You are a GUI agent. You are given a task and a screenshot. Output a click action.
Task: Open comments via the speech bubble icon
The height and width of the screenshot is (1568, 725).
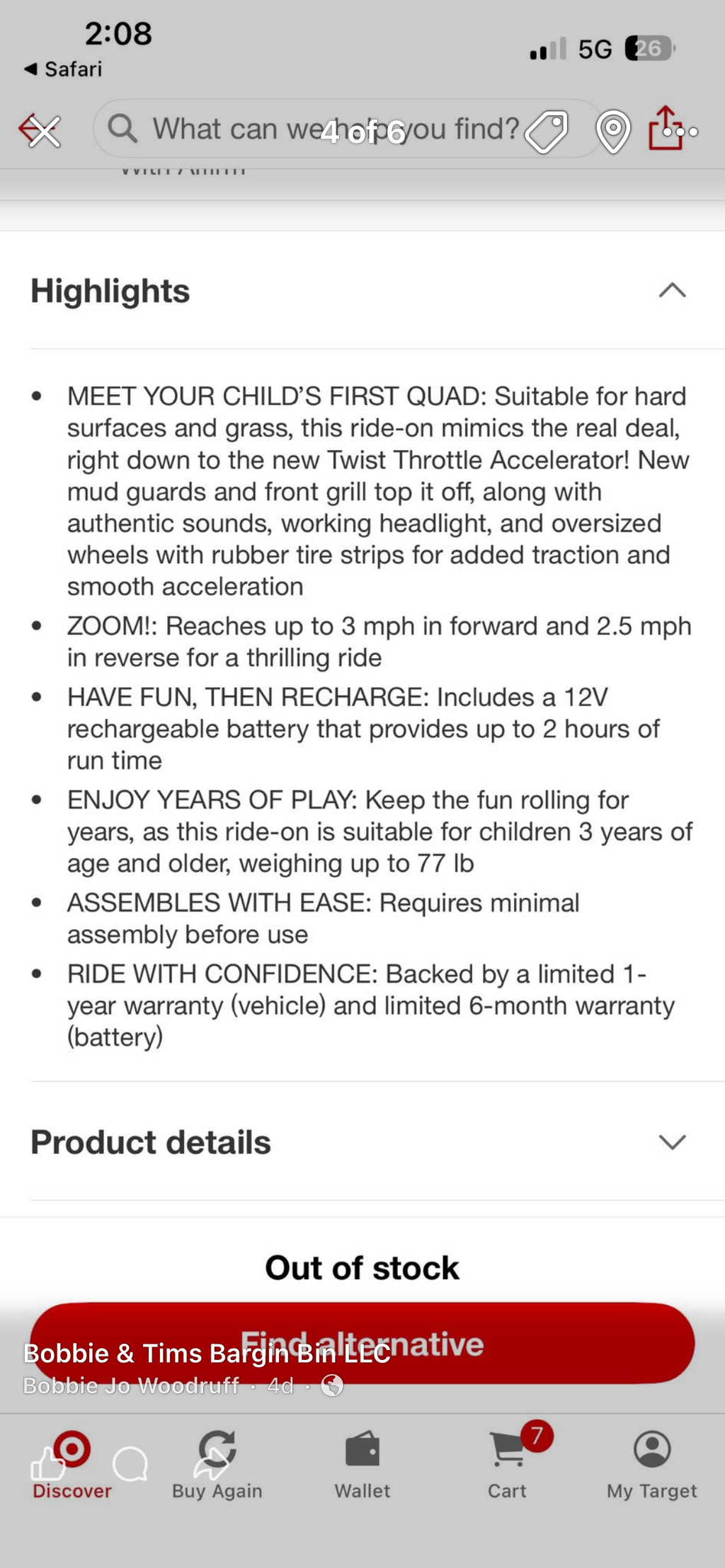point(130,1464)
